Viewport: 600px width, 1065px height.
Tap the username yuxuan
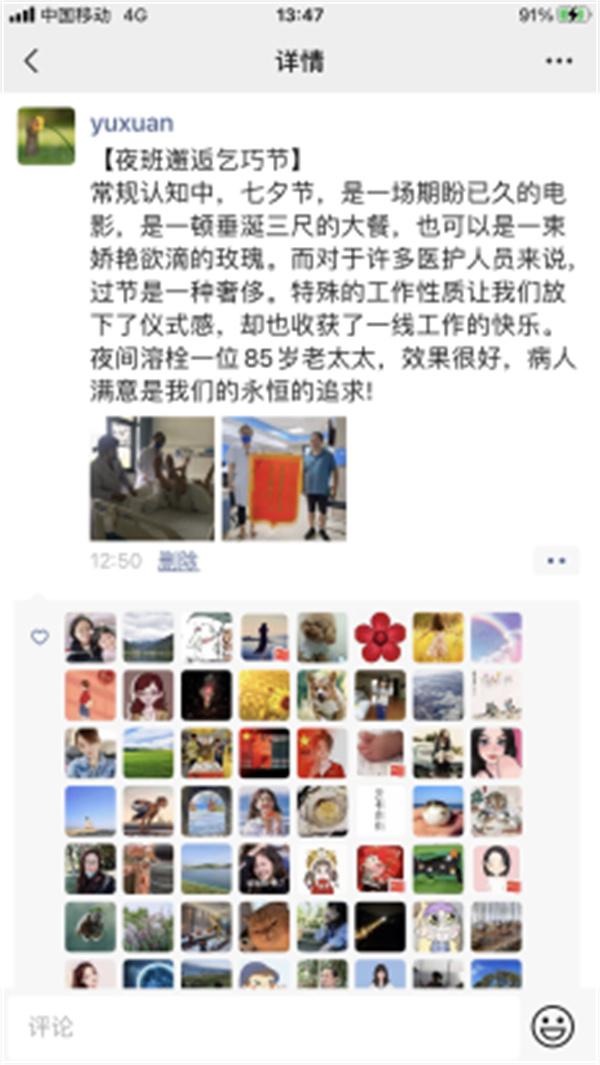[131, 124]
